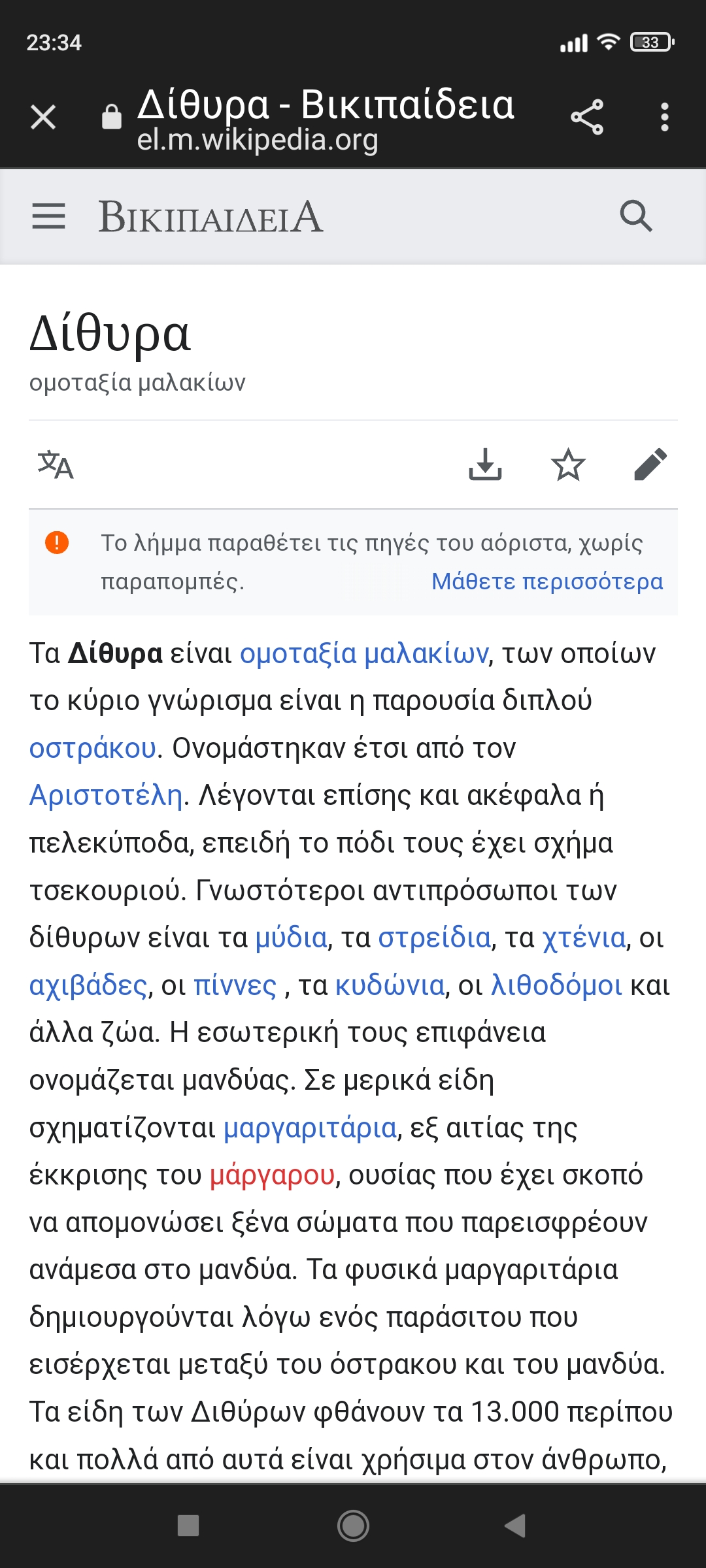The width and height of the screenshot is (706, 1568).
Task: Add article to watchlist star
Action: click(x=568, y=465)
